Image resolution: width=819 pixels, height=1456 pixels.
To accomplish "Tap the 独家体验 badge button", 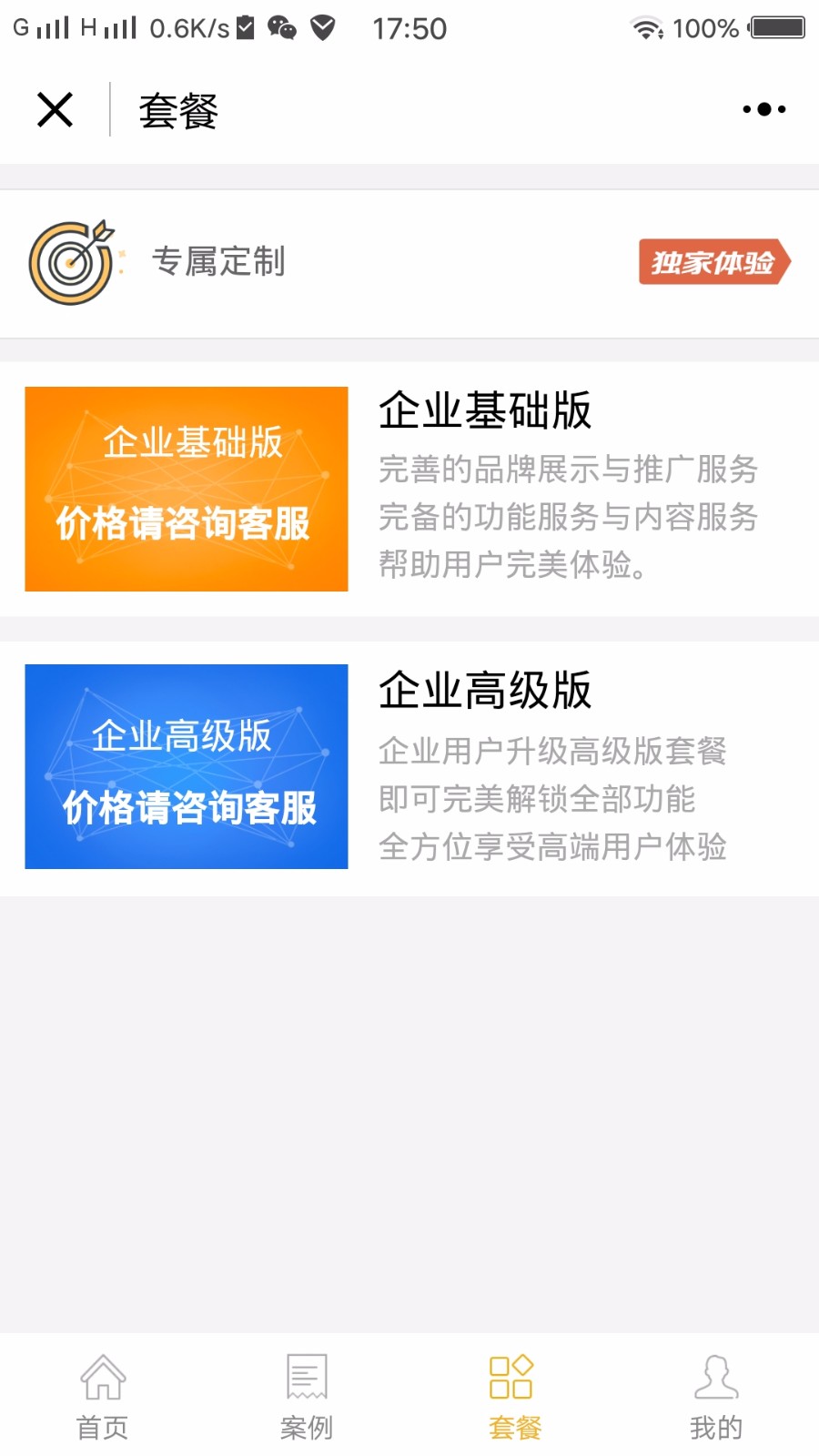I will pos(714,262).
